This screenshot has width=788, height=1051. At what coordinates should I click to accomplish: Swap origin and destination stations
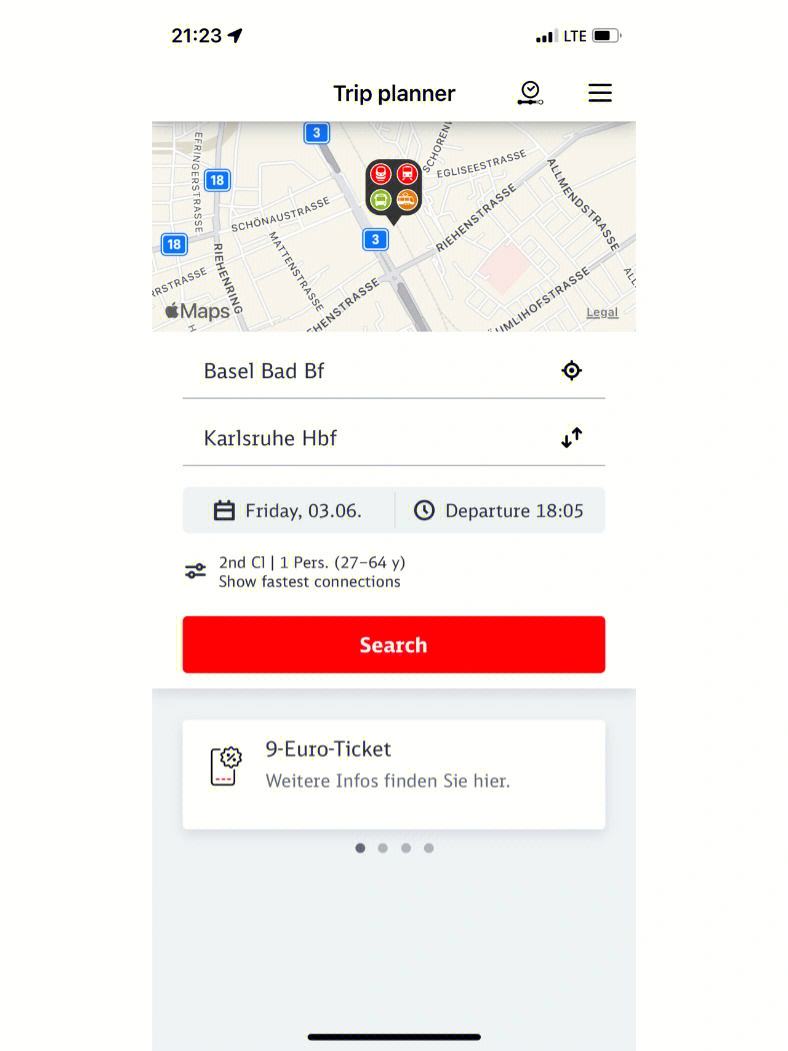click(571, 438)
